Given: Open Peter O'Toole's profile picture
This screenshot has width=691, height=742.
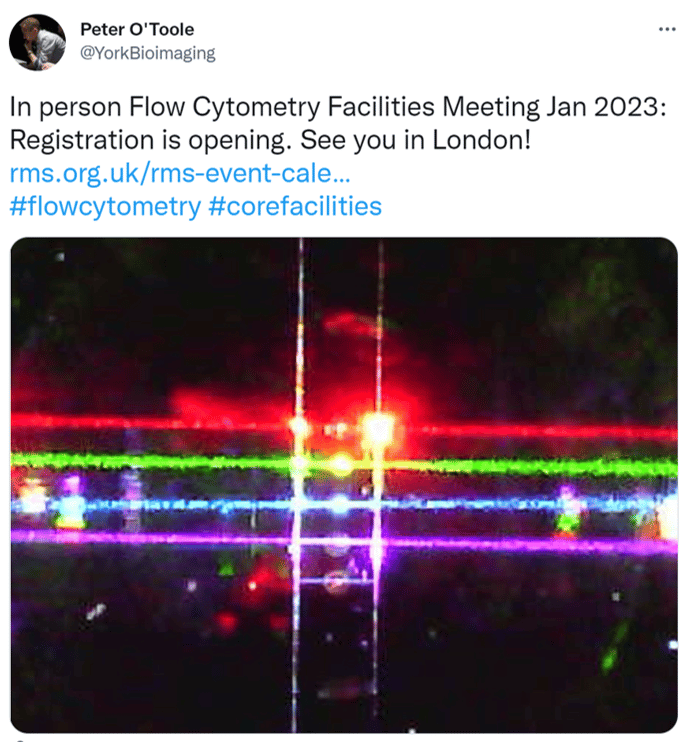Looking at the screenshot, I should click(37, 43).
